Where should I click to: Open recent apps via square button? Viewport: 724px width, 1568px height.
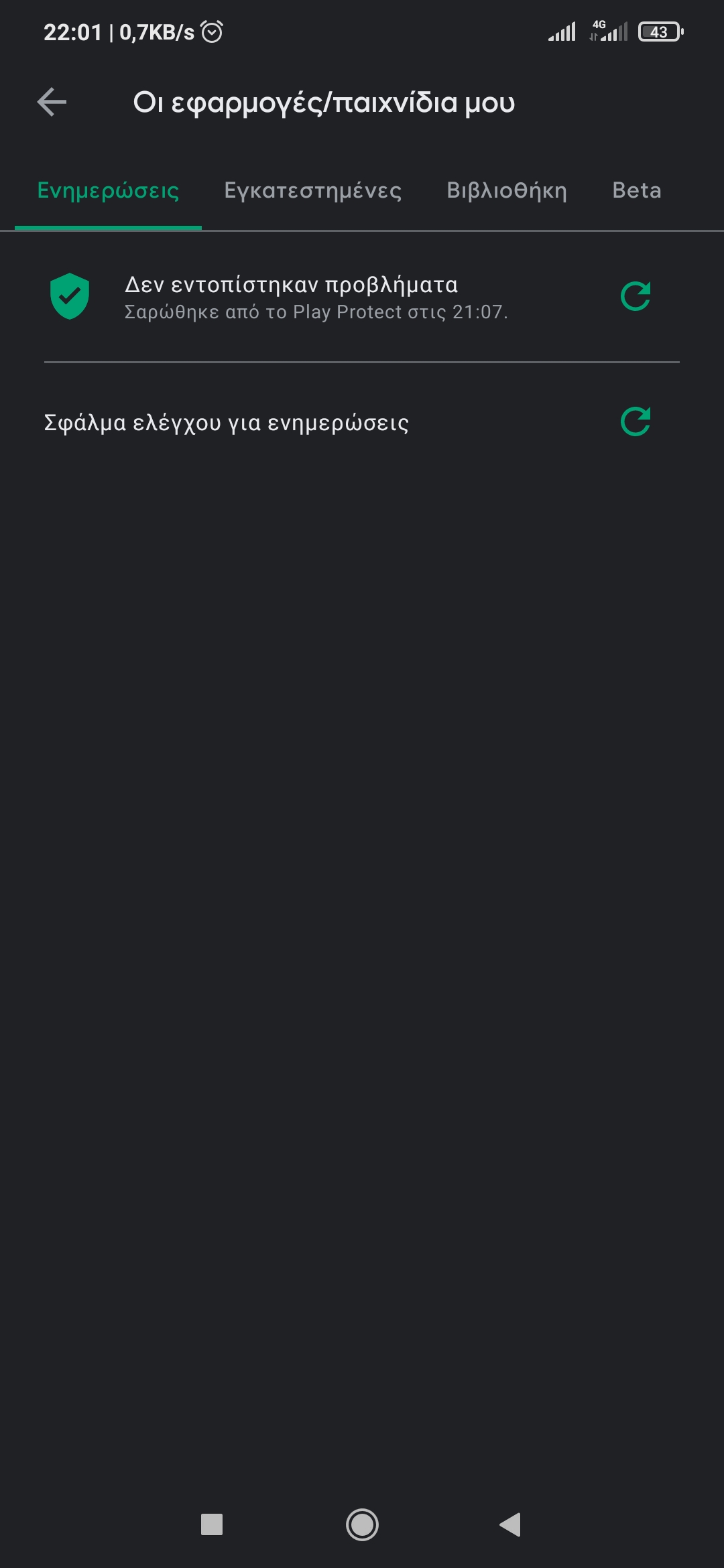click(x=212, y=1524)
